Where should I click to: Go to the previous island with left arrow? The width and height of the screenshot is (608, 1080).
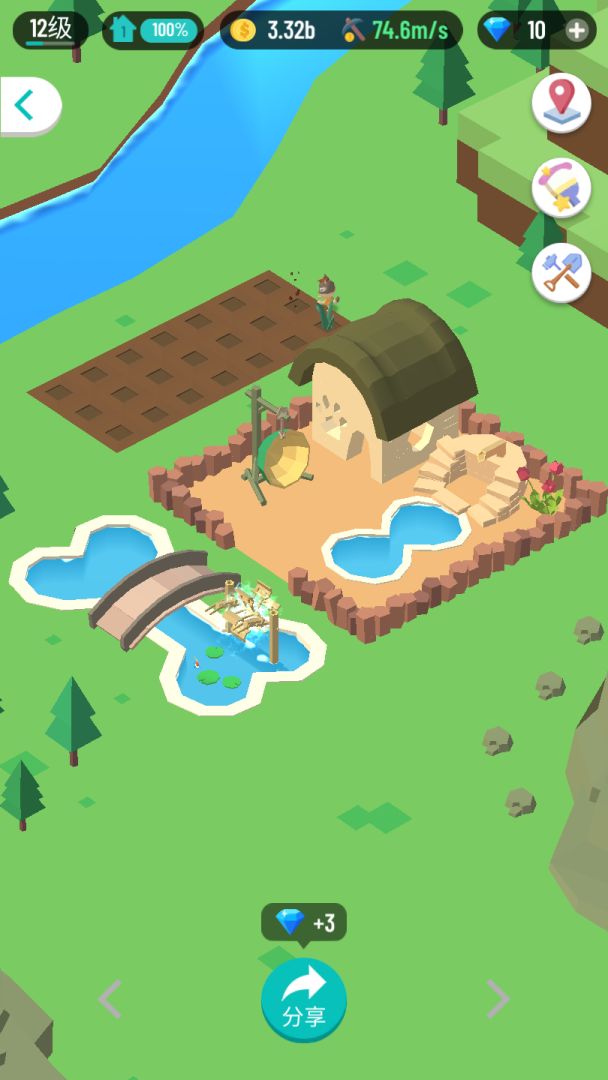pos(109,999)
